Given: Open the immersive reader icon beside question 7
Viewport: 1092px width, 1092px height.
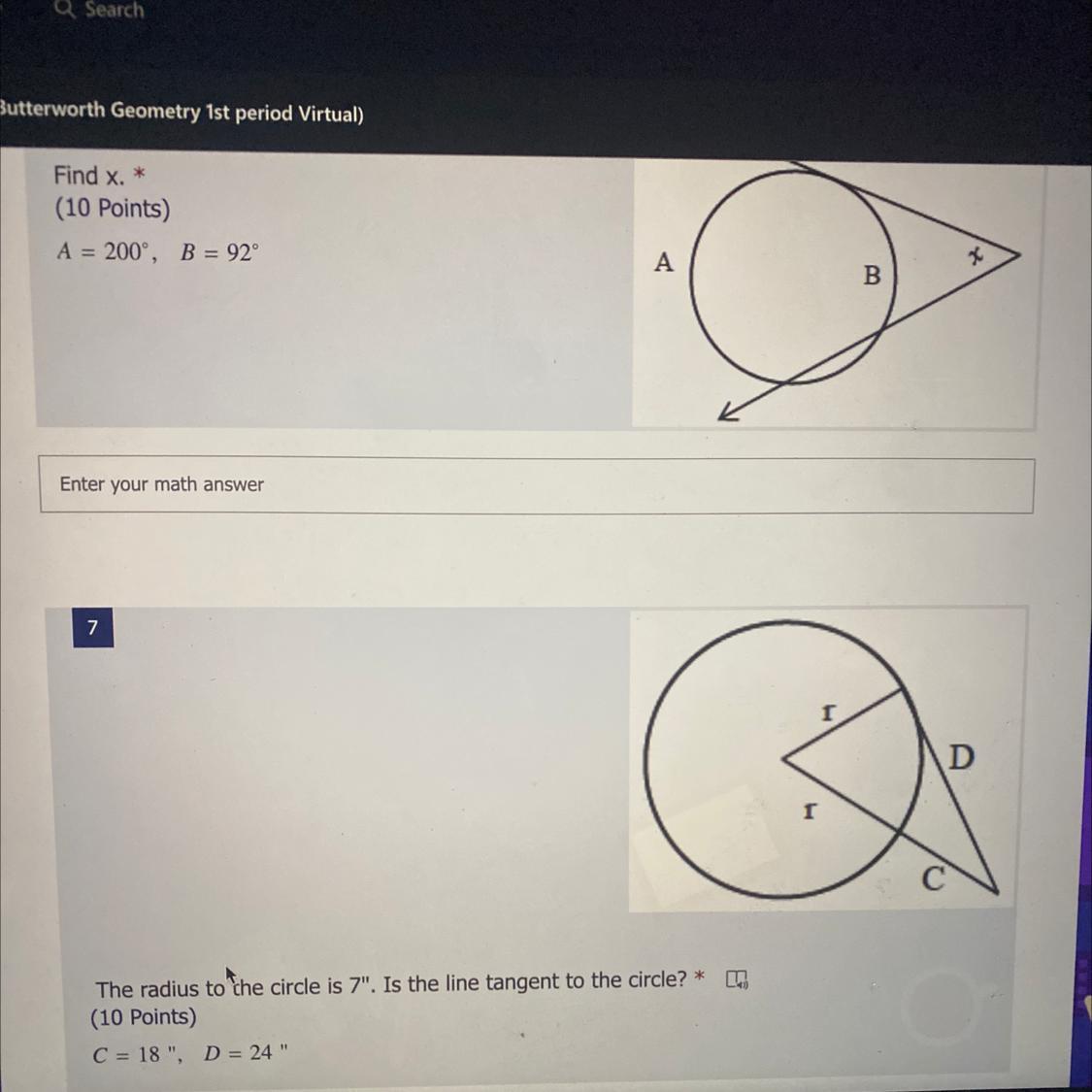Looking at the screenshot, I should (x=736, y=979).
